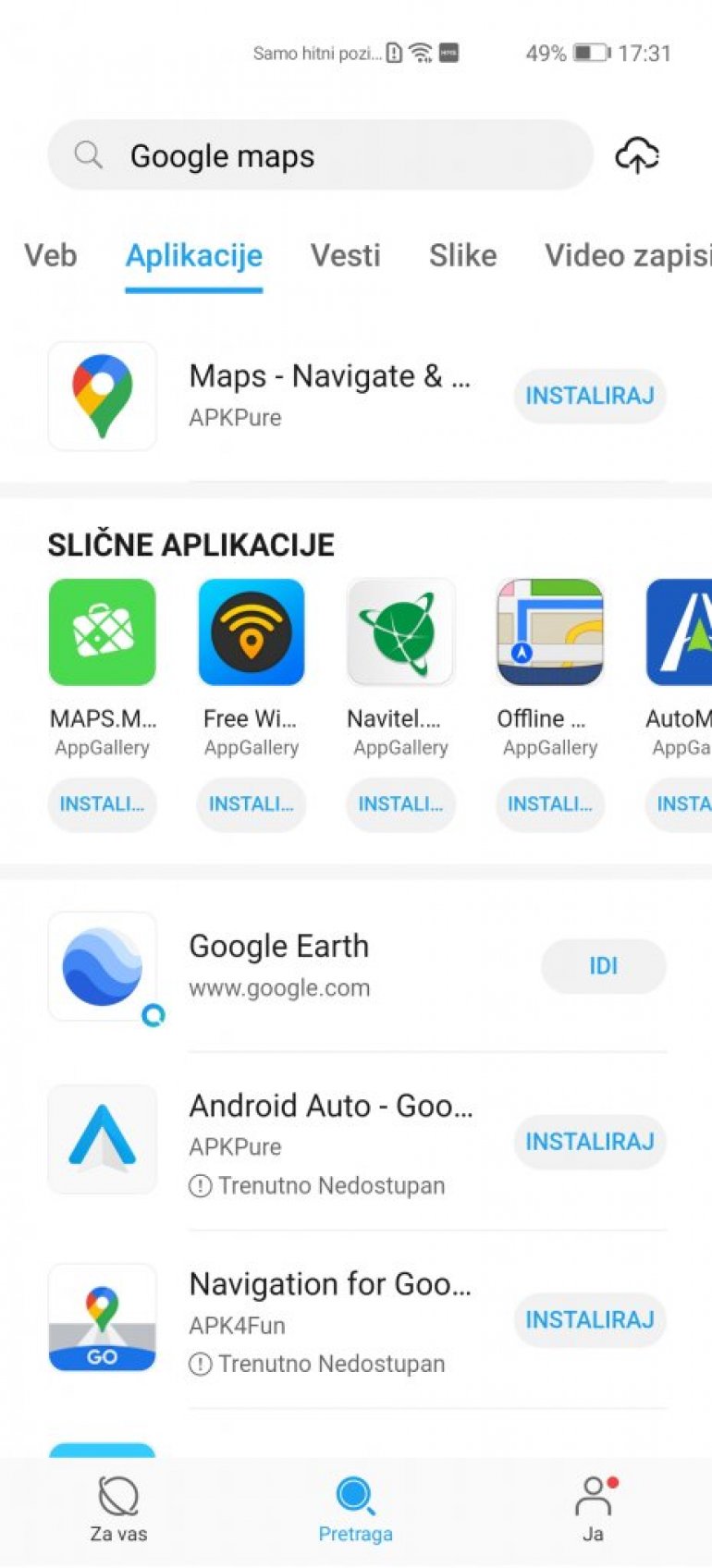
Task: Open the Google Earth result
Action: (x=277, y=964)
